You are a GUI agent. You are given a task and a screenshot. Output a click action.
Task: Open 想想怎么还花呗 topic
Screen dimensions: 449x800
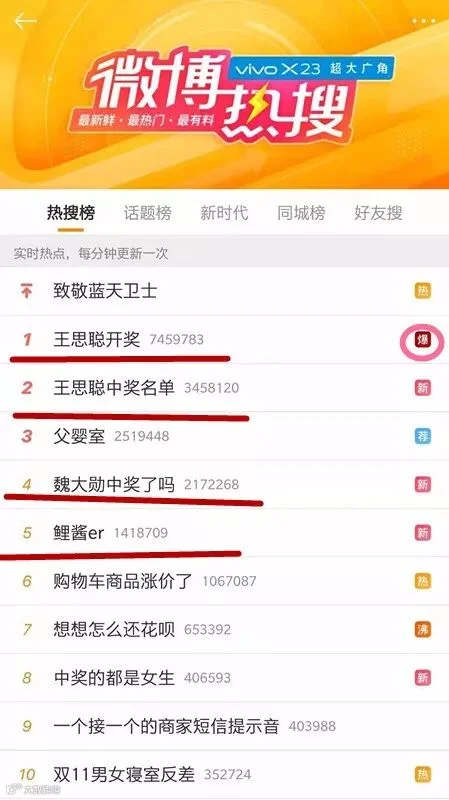[x=224, y=629]
